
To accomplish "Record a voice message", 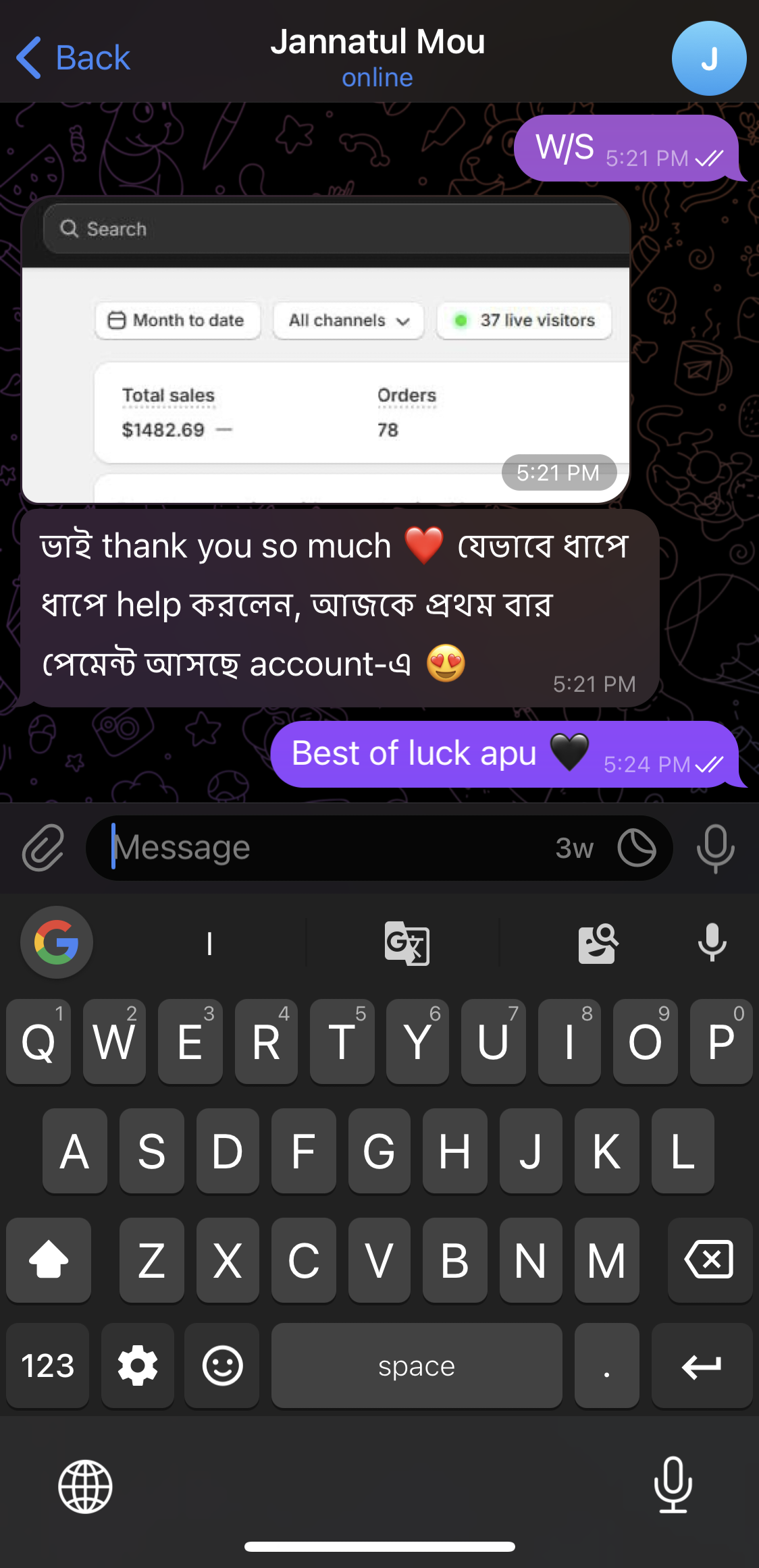I will [715, 848].
